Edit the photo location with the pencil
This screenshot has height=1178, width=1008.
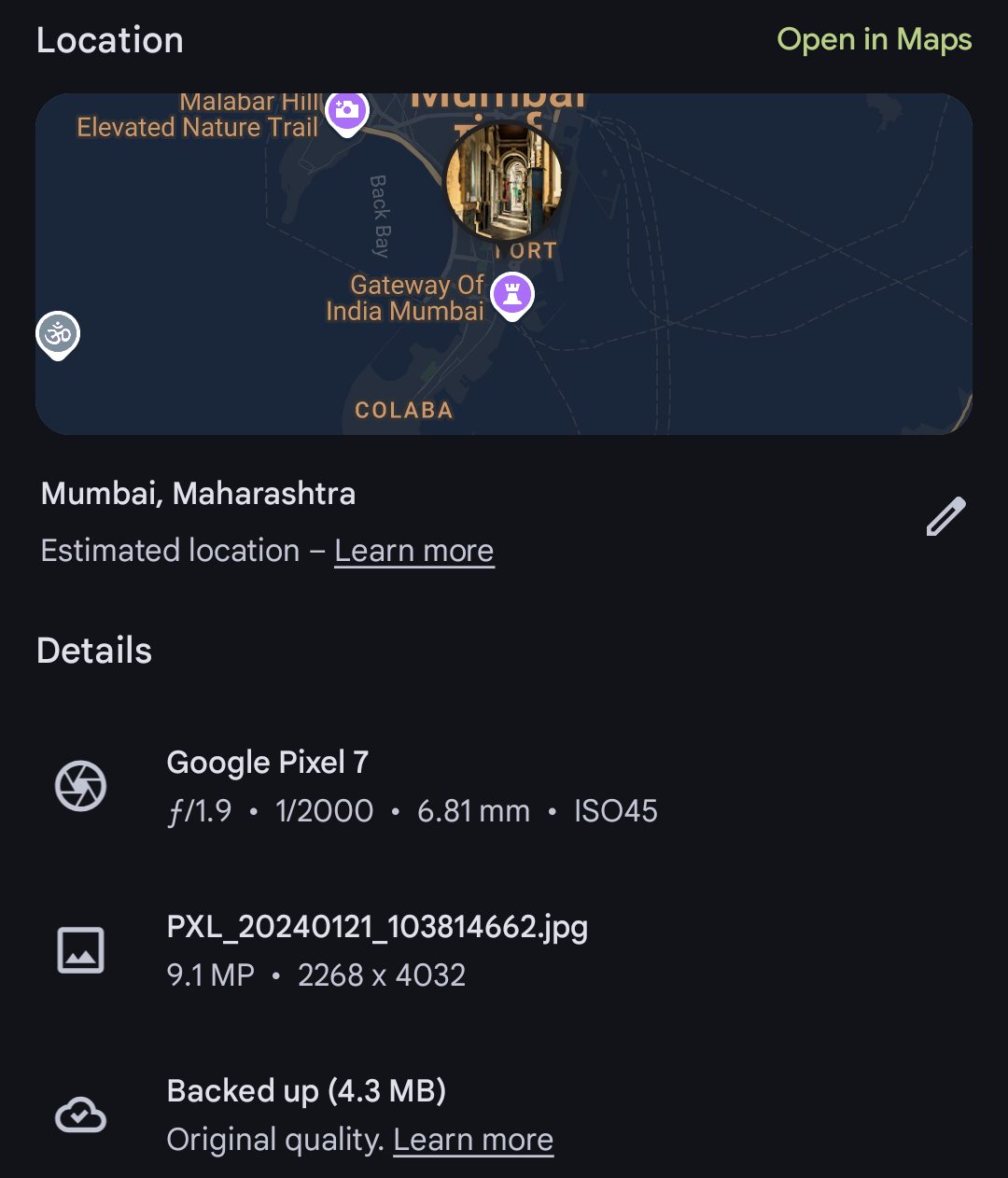point(945,516)
